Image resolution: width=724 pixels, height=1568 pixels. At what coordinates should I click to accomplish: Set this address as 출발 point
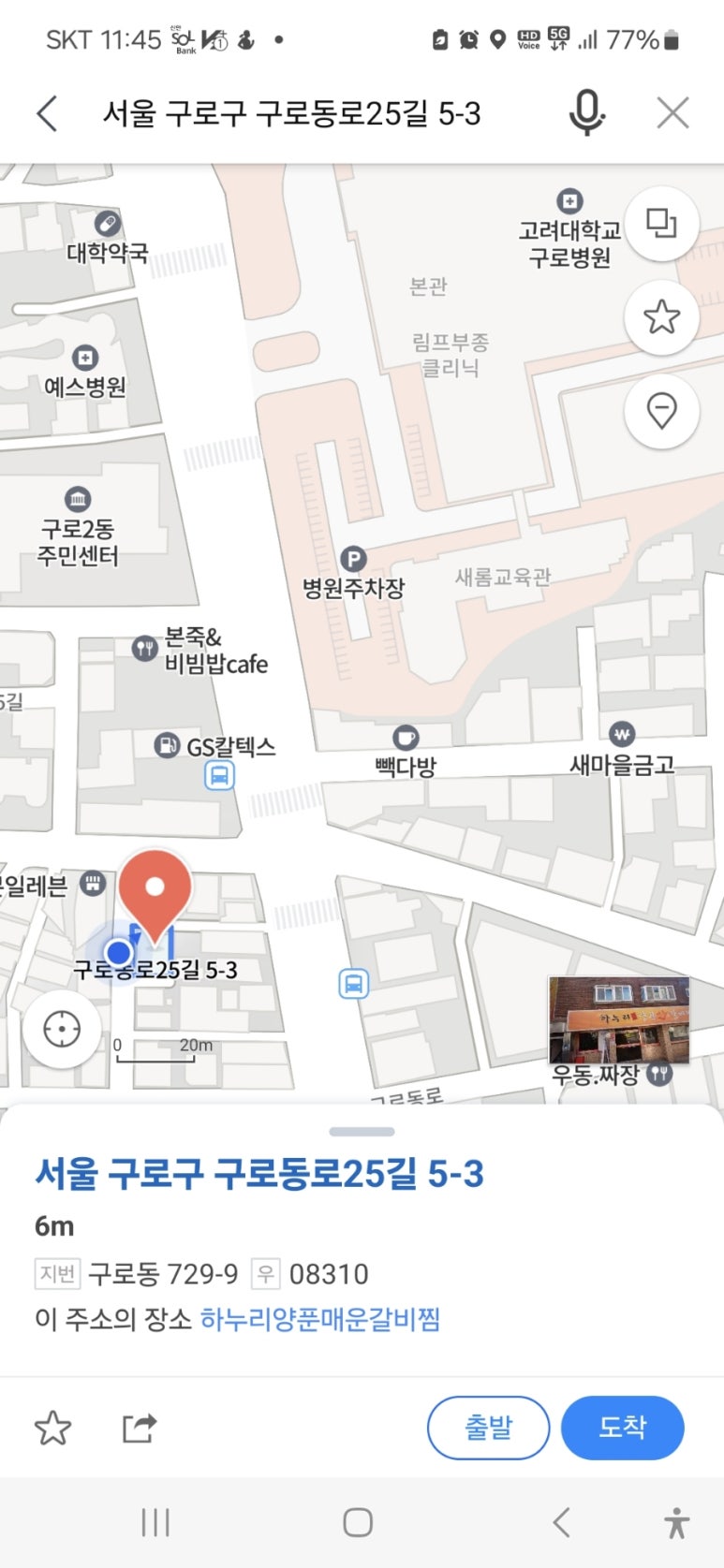click(x=488, y=1428)
